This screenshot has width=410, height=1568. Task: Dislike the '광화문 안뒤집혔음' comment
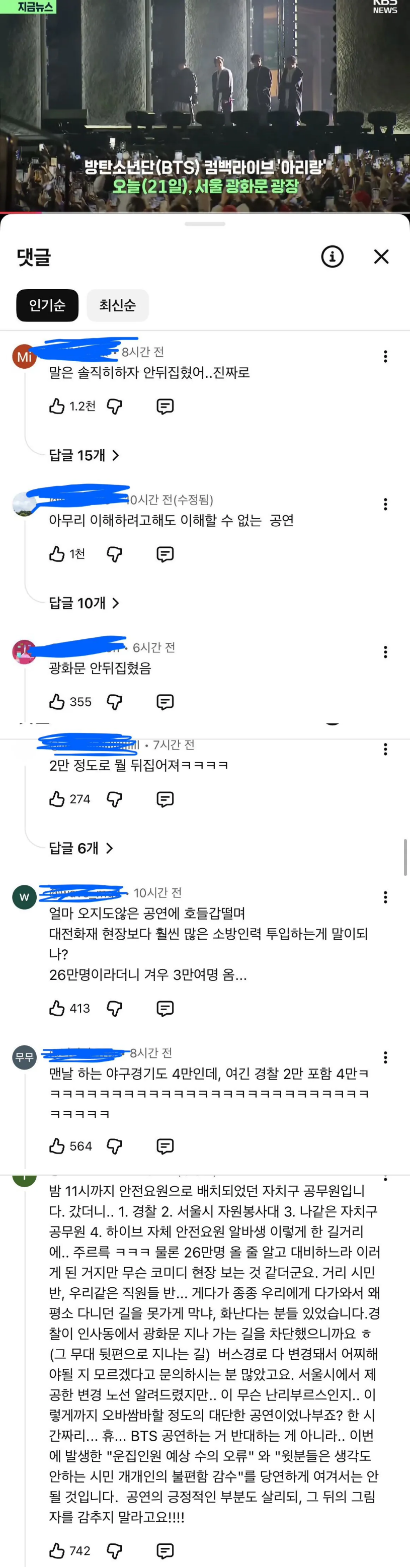coord(114,702)
